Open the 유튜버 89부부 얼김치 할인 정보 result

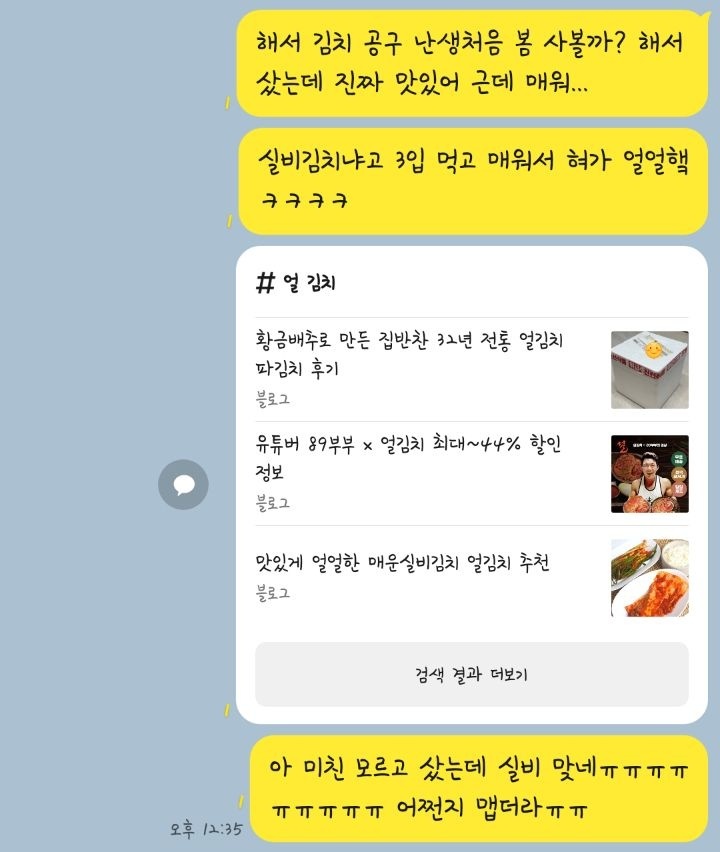coord(410,457)
